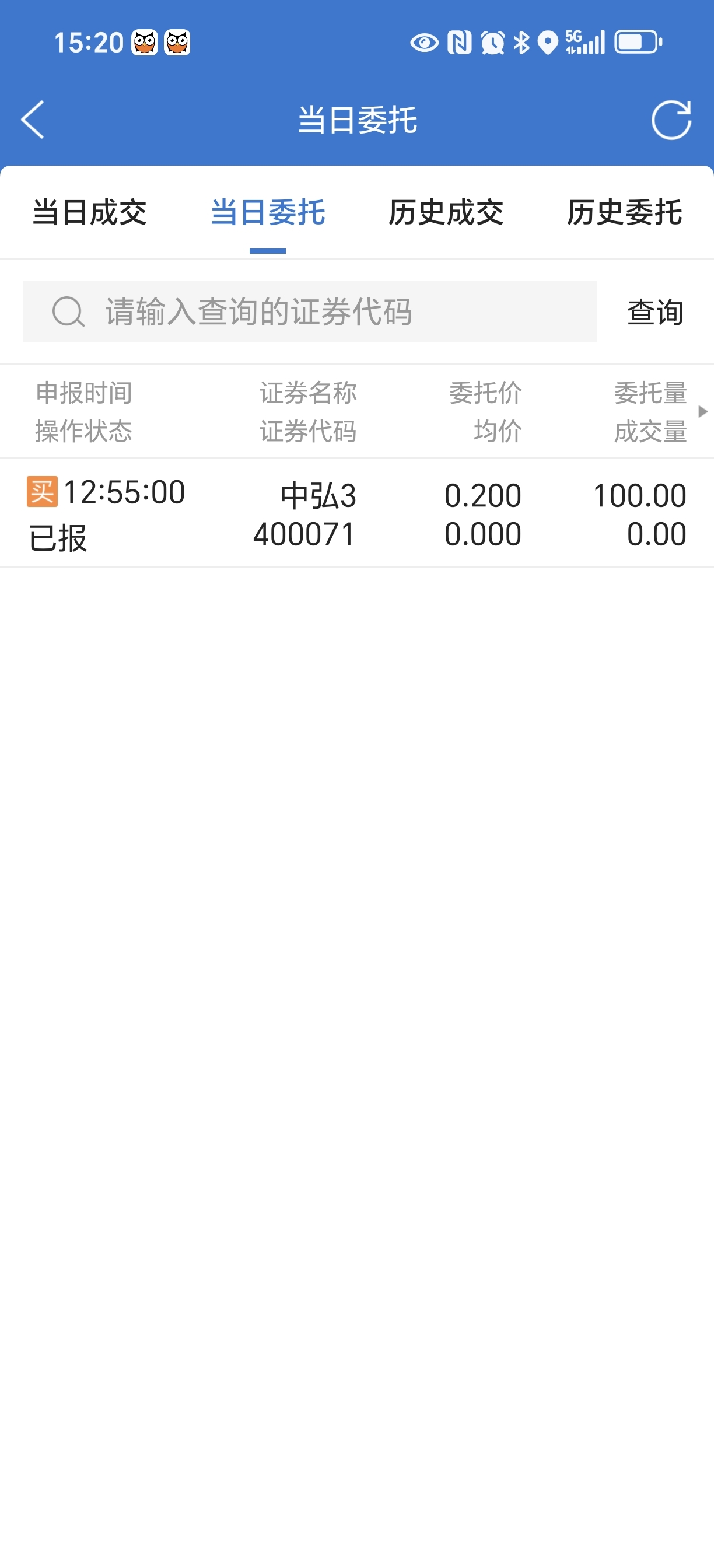Open the 历史成交 tab
The image size is (714, 1568).
point(446,213)
